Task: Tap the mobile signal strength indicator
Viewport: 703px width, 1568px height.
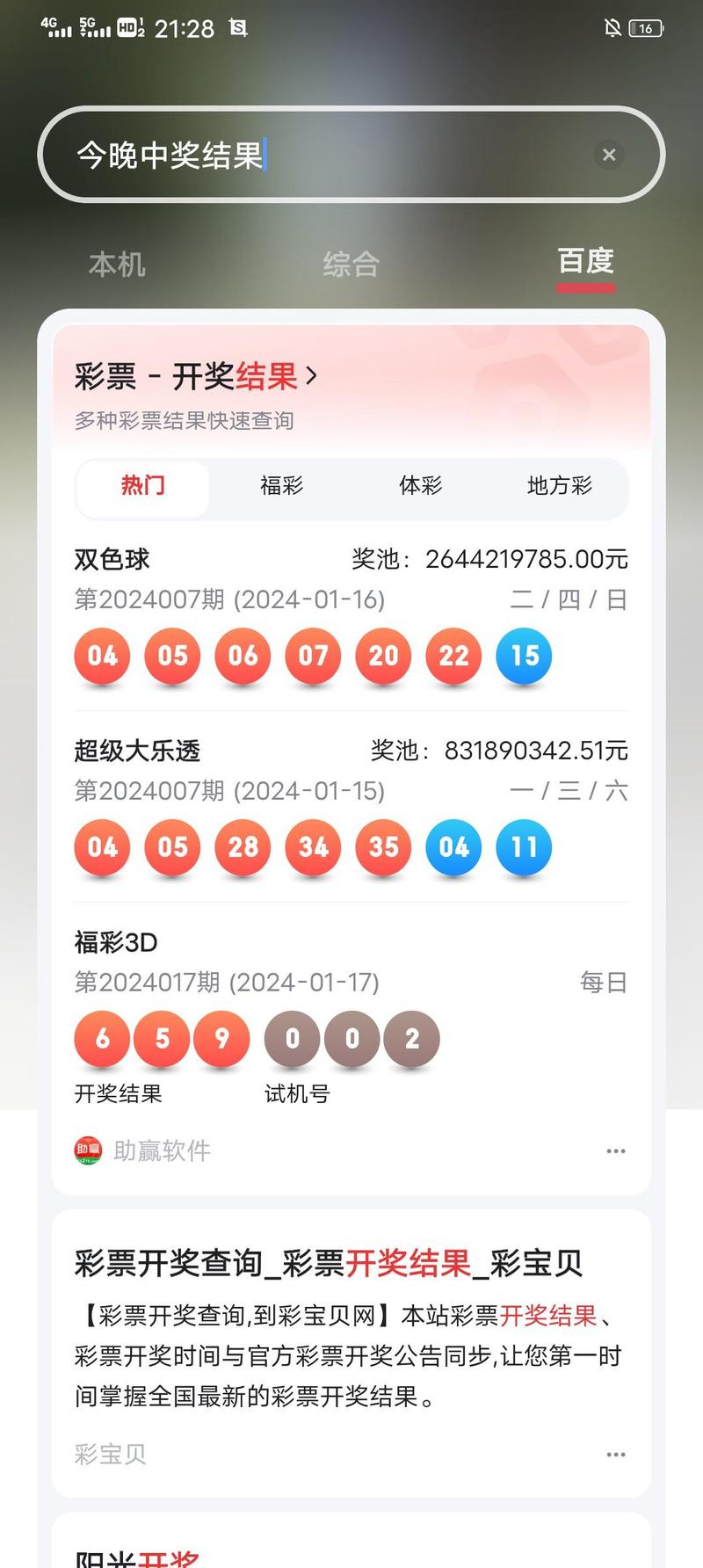Action: tap(54, 27)
